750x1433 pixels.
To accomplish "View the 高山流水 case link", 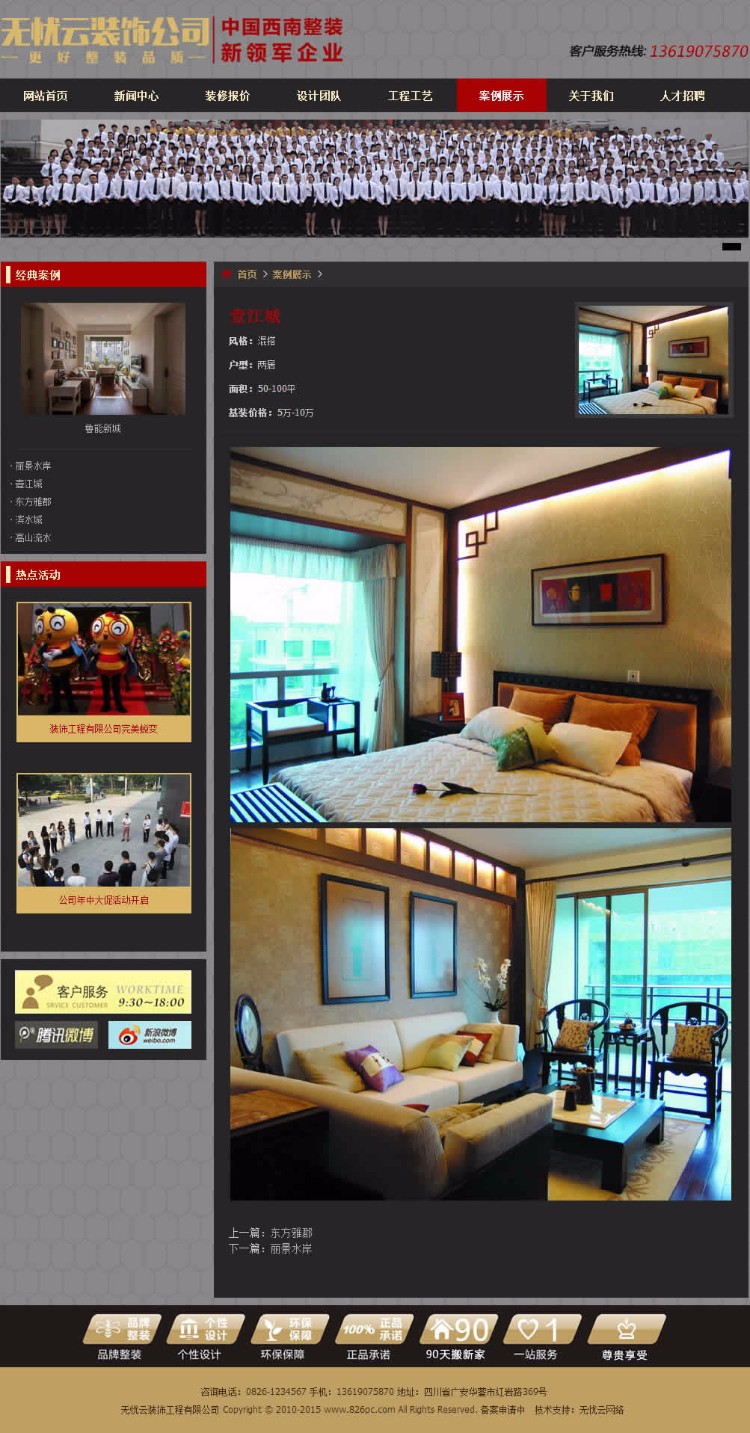I will [33, 538].
